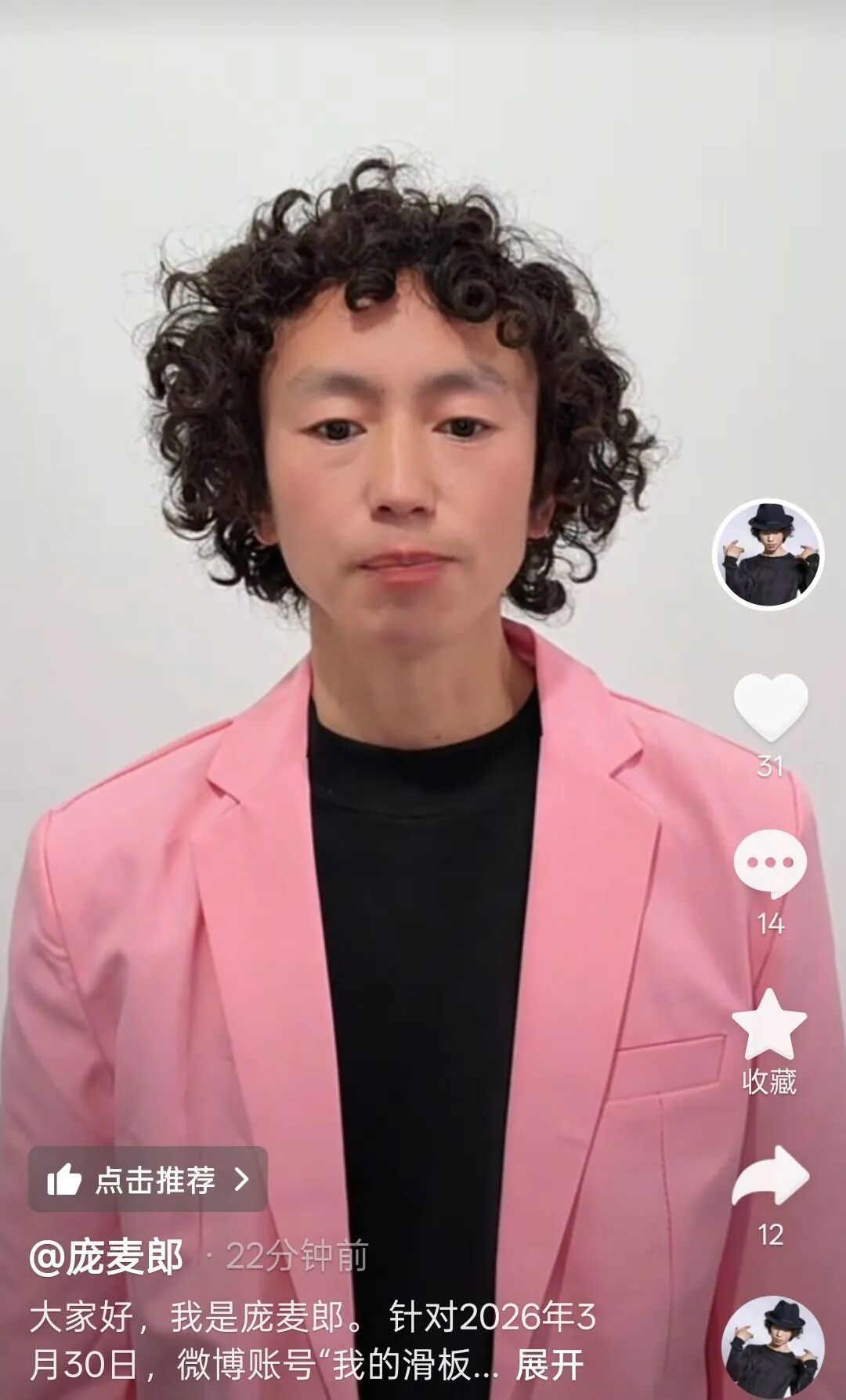Image resolution: width=846 pixels, height=1400 pixels.
Task: Open the comments section
Action: point(770,864)
